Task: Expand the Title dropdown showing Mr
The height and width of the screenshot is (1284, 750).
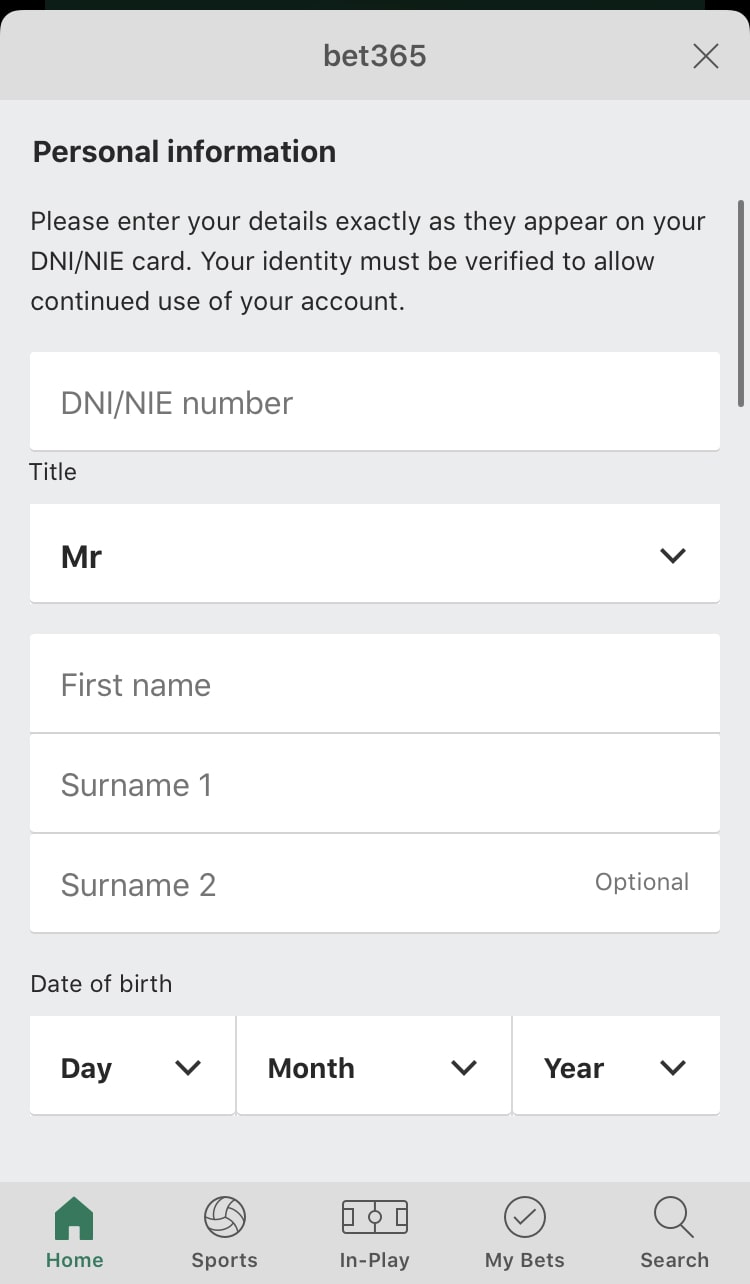Action: [x=375, y=554]
